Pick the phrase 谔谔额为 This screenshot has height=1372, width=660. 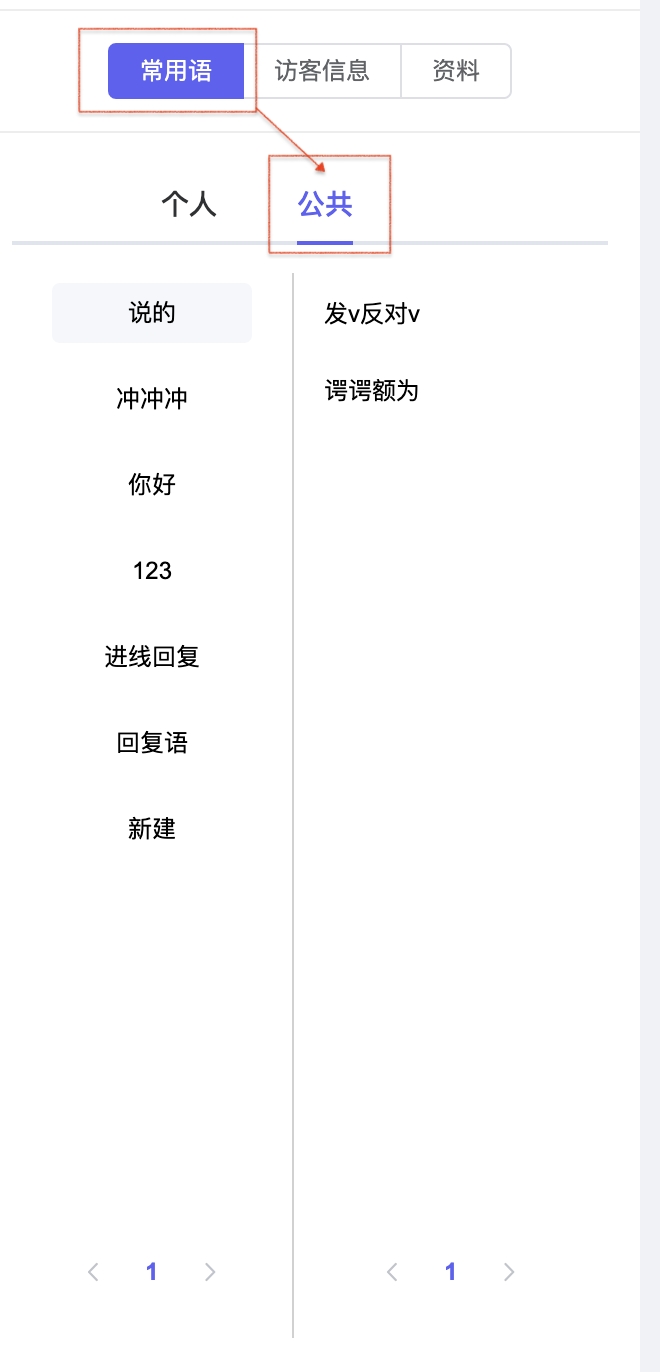click(x=371, y=391)
